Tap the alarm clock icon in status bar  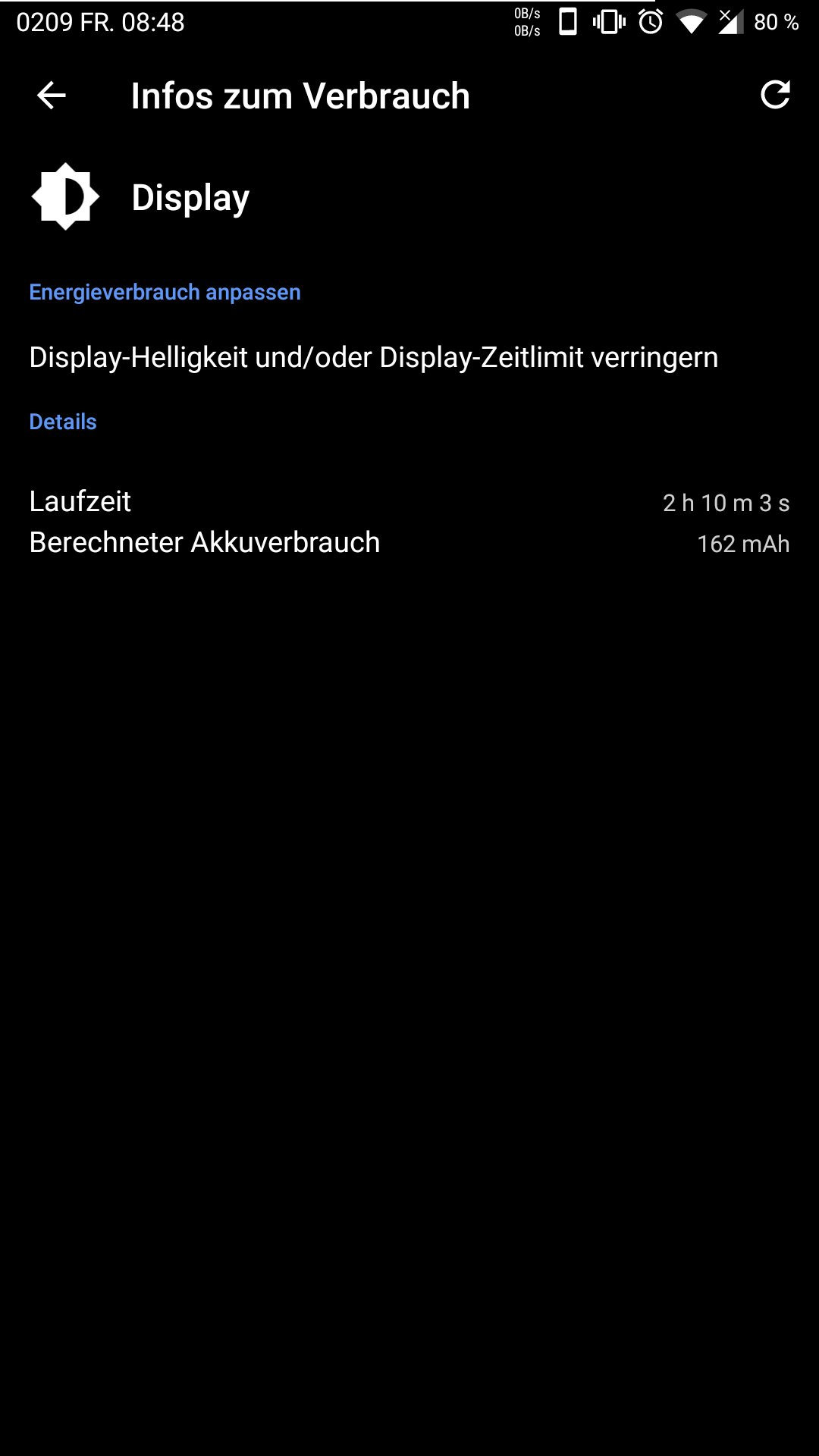pyautogui.click(x=651, y=21)
